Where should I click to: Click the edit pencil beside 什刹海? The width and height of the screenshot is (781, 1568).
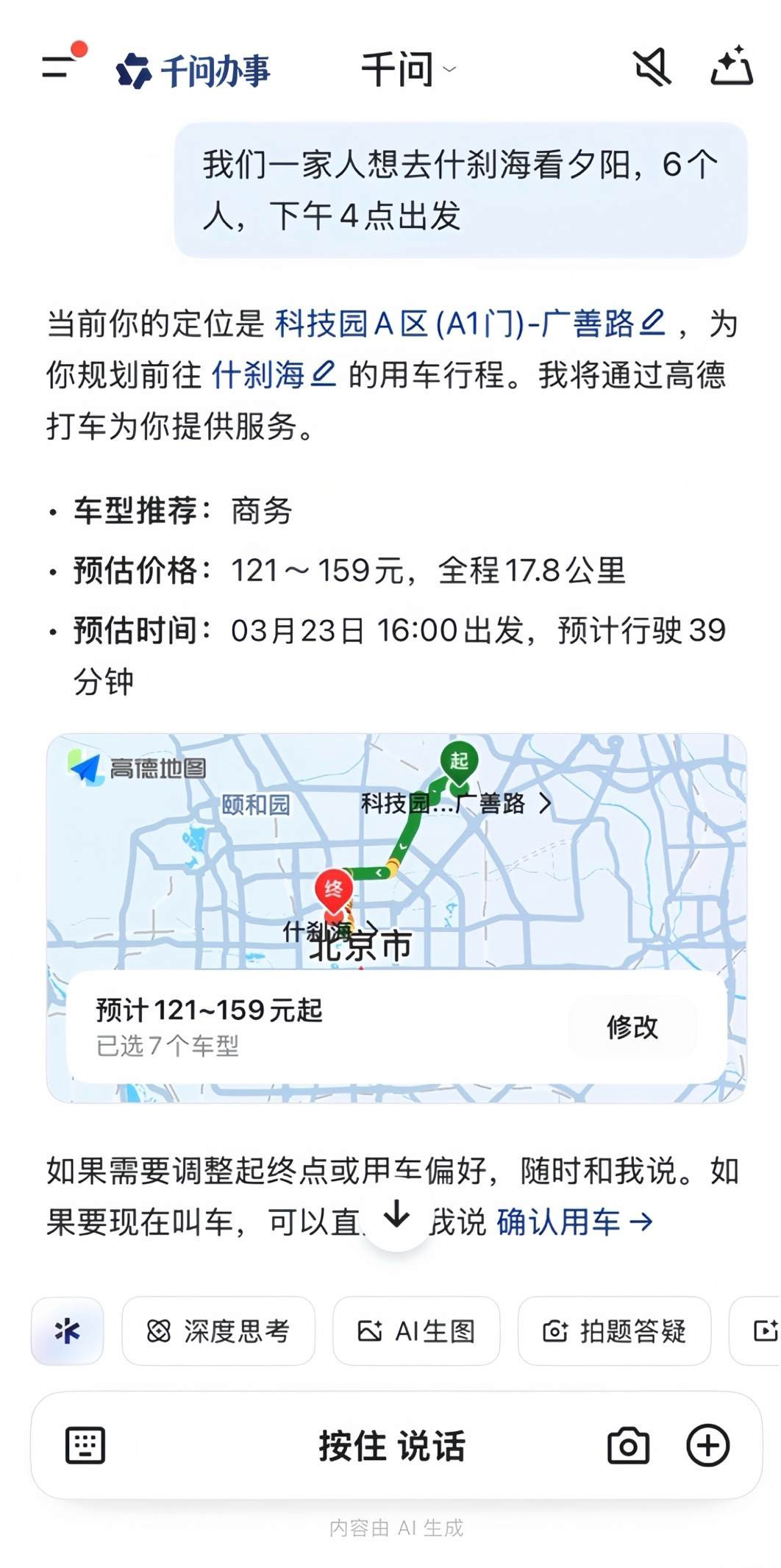[324, 374]
